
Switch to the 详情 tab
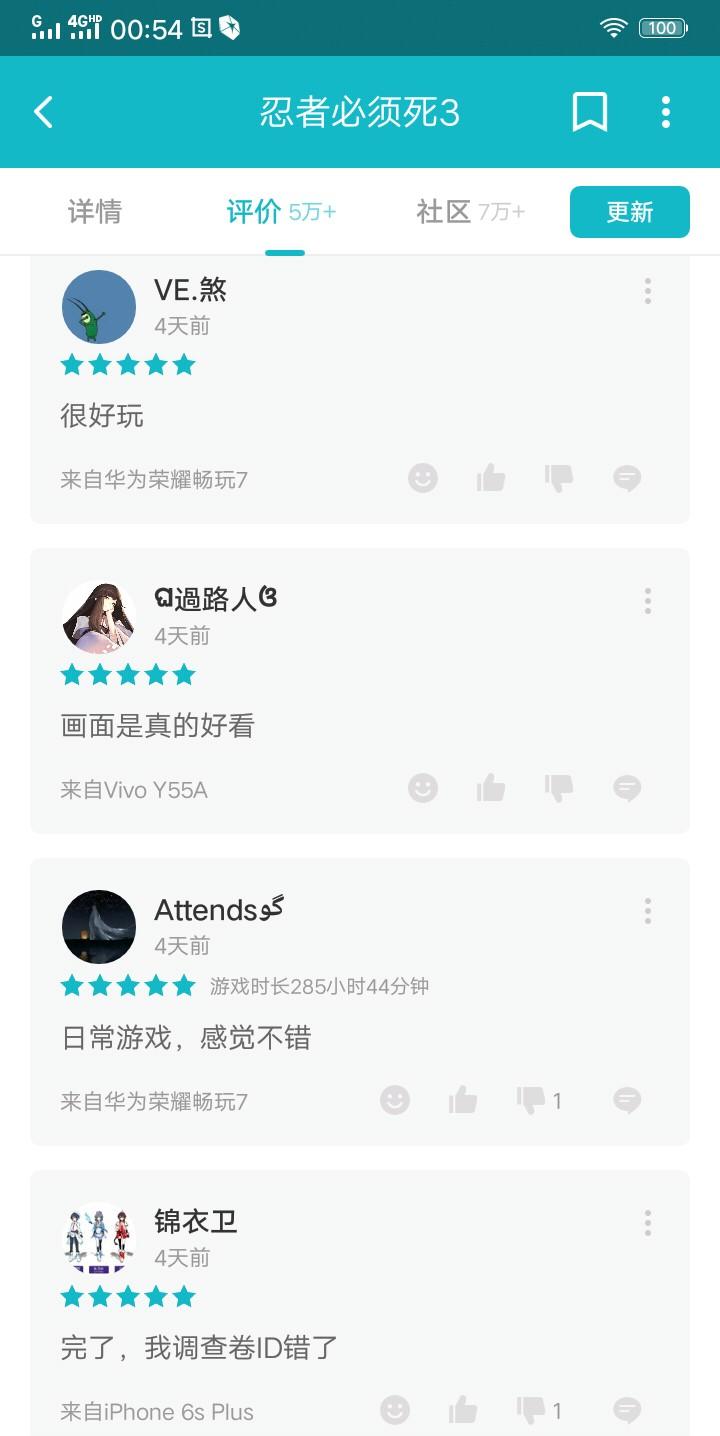[95, 212]
